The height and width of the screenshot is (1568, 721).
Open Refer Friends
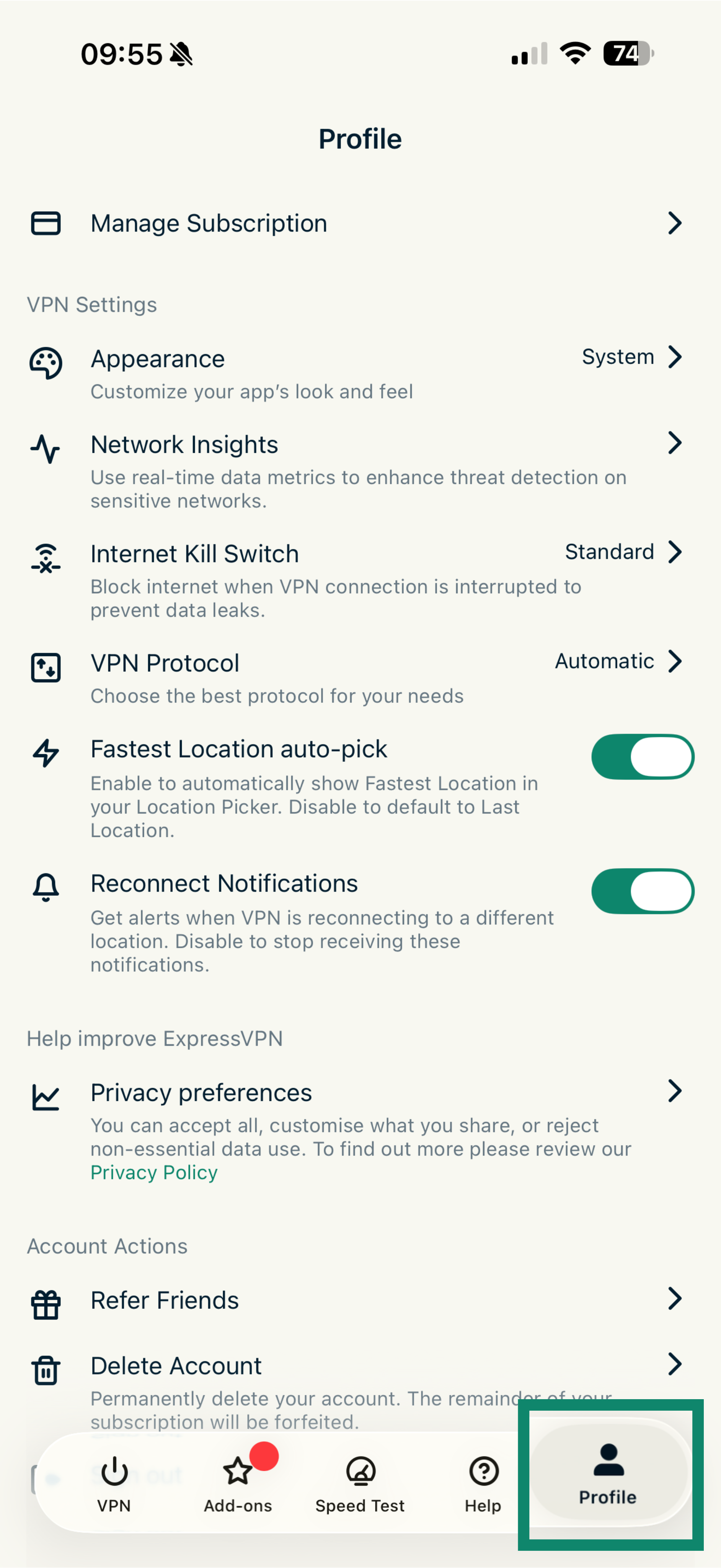pyautogui.click(x=359, y=1300)
